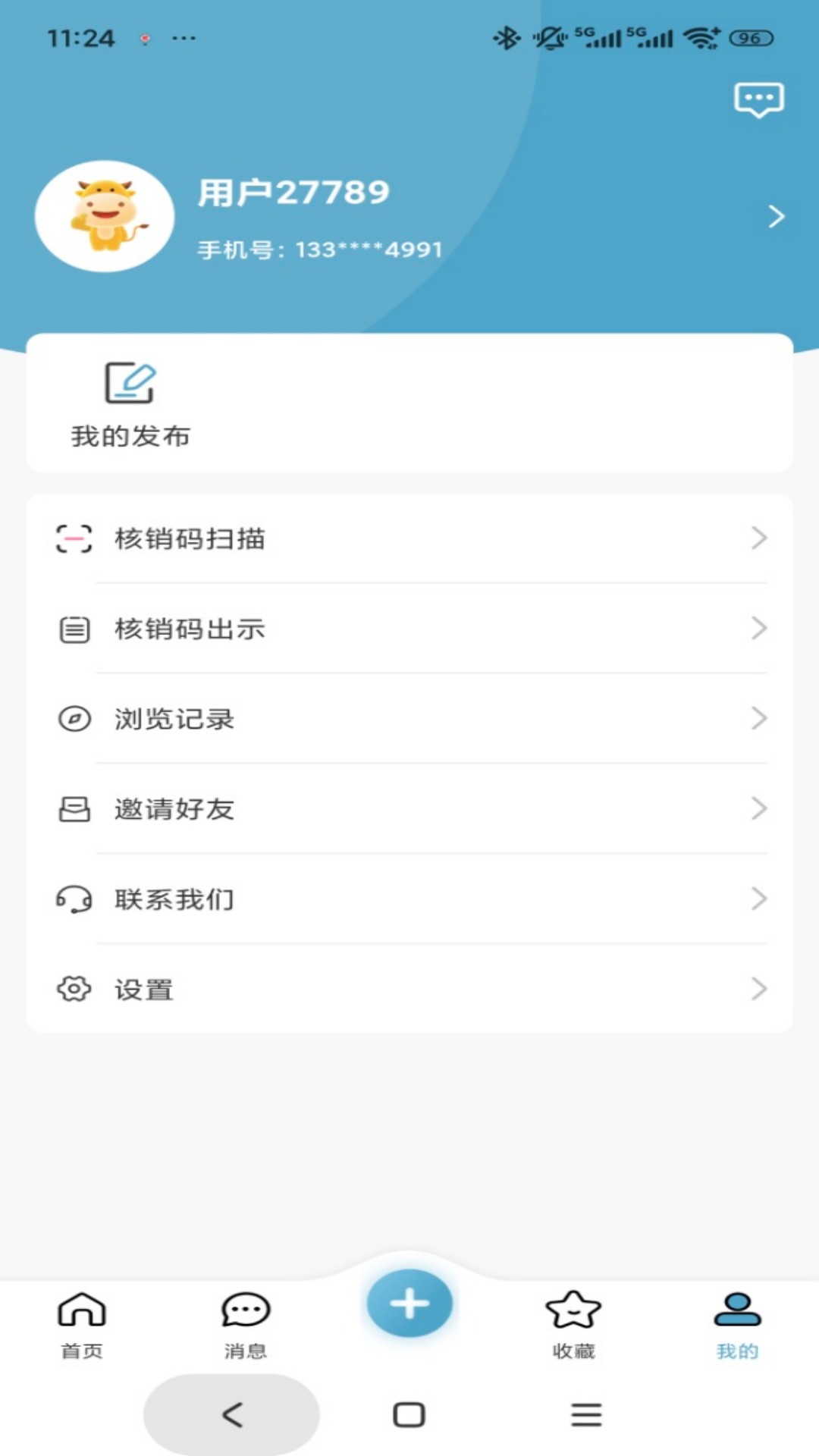This screenshot has width=819, height=1456.
Task: Open settings via the 设置 gear icon
Action: click(74, 989)
